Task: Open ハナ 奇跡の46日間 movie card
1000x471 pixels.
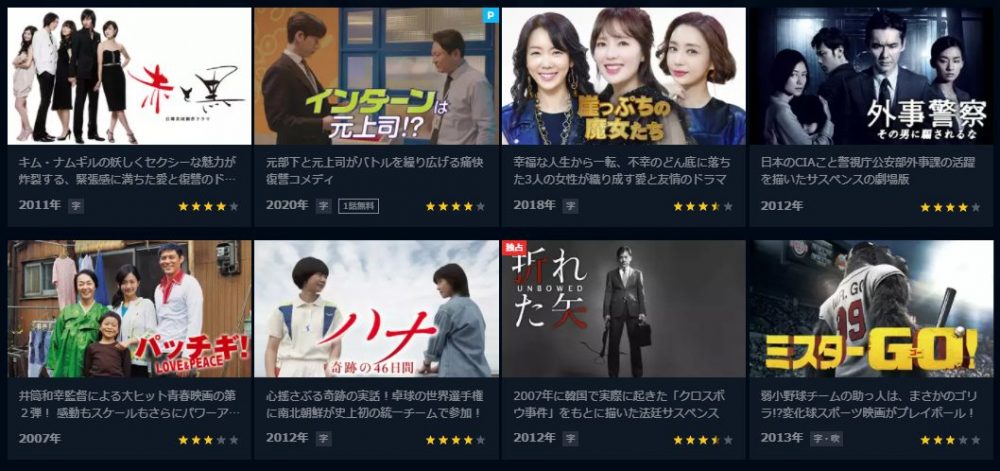Action: pyautogui.click(x=376, y=309)
